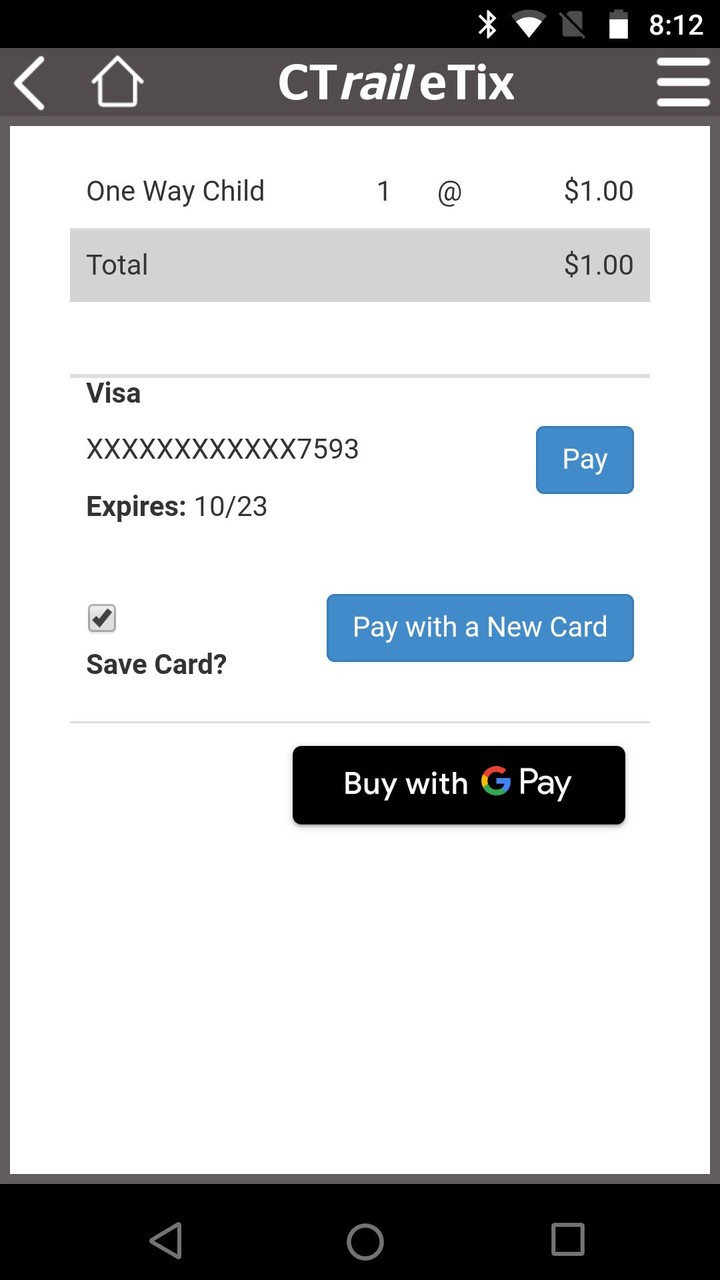
Task: Select the Visa card entry ending in 7593
Action: pyautogui.click(x=221, y=449)
